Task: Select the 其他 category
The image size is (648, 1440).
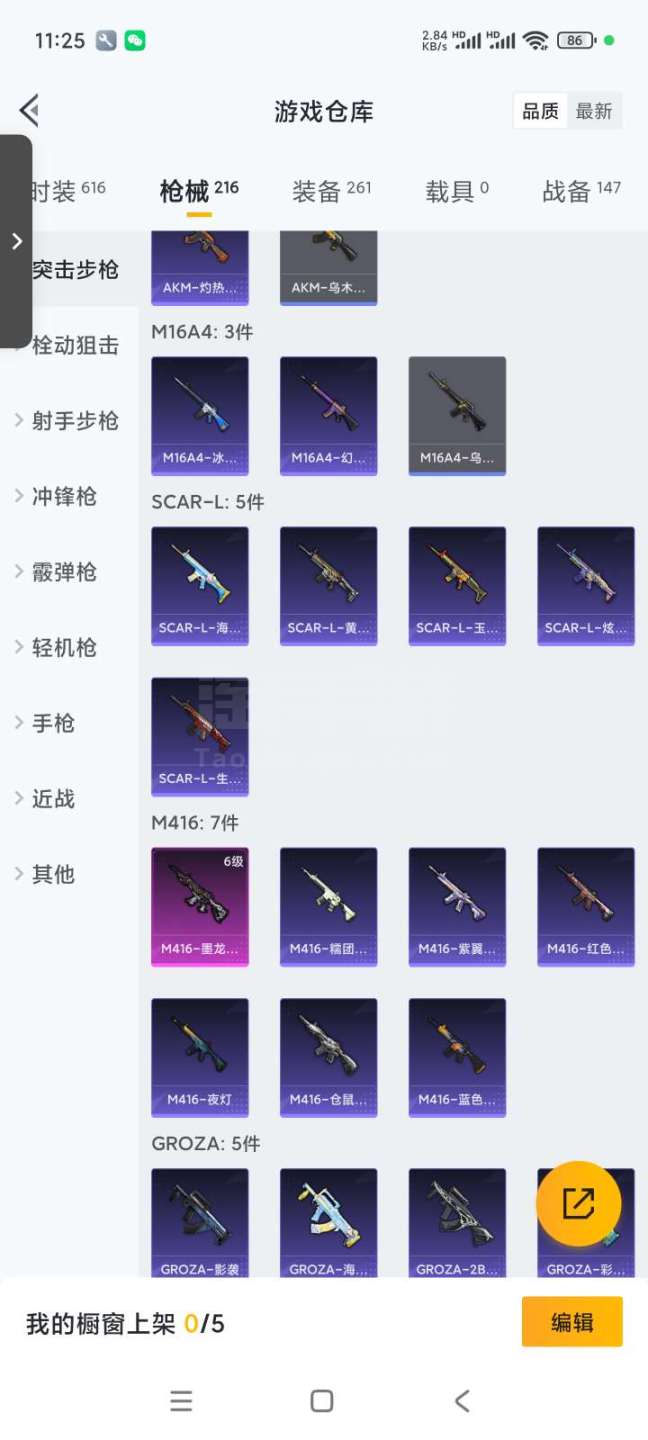Action: pos(53,874)
